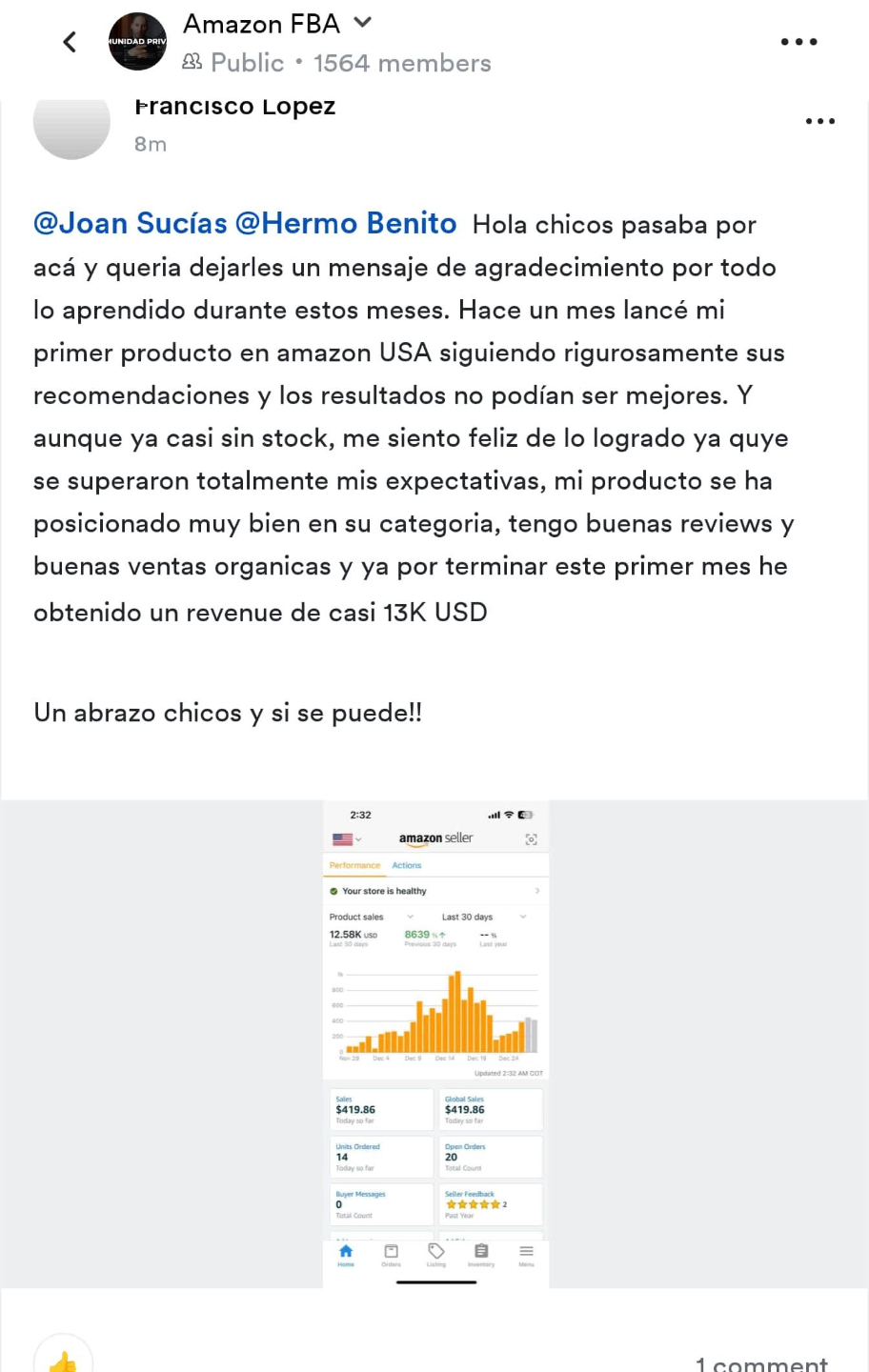The height and width of the screenshot is (1372, 869).
Task: Open the @Hermo Benito mention
Action: tap(346, 223)
